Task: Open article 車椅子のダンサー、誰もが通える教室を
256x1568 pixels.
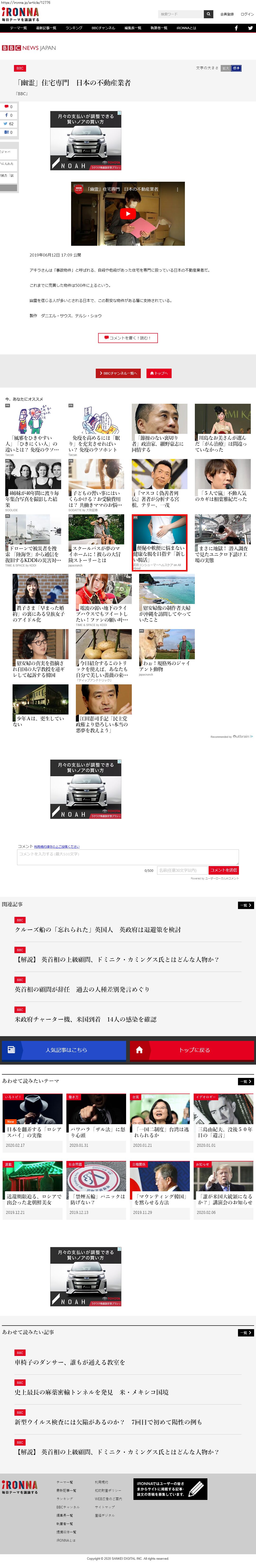Action: coord(70,1362)
